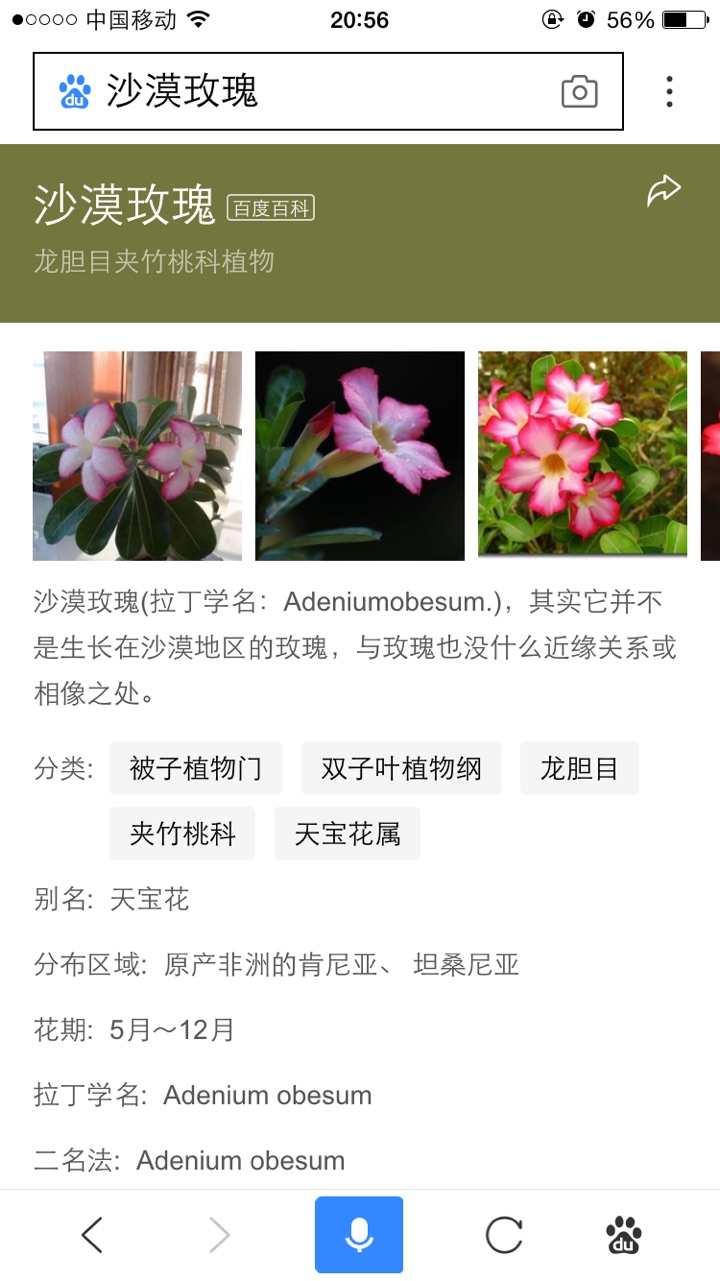View first photo of potted desert rose
This screenshot has height=1281, width=720.
click(x=137, y=455)
